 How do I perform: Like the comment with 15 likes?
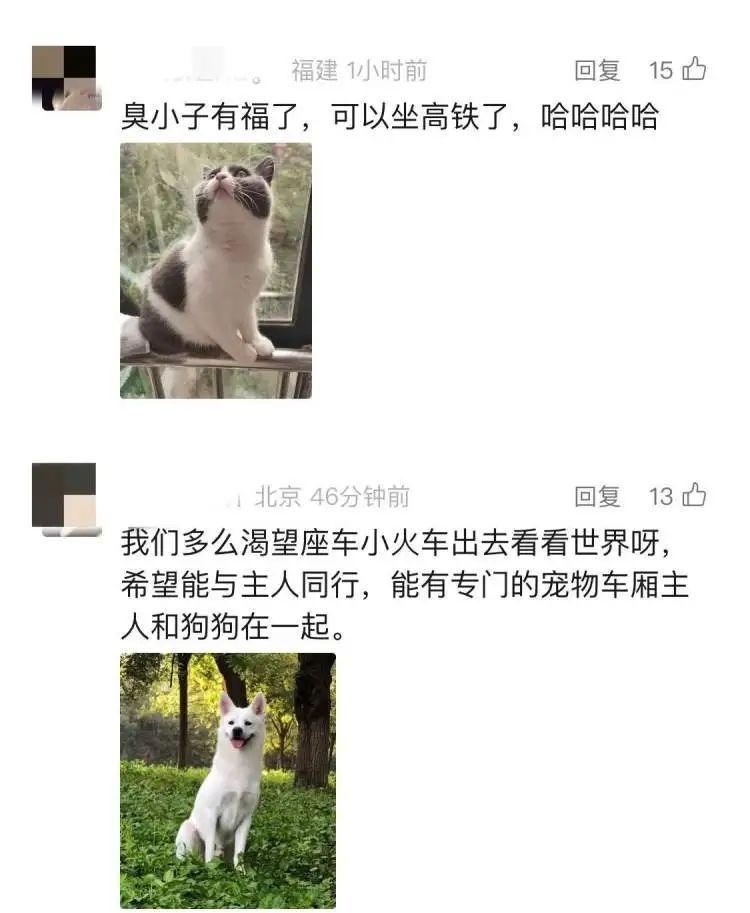(694, 69)
